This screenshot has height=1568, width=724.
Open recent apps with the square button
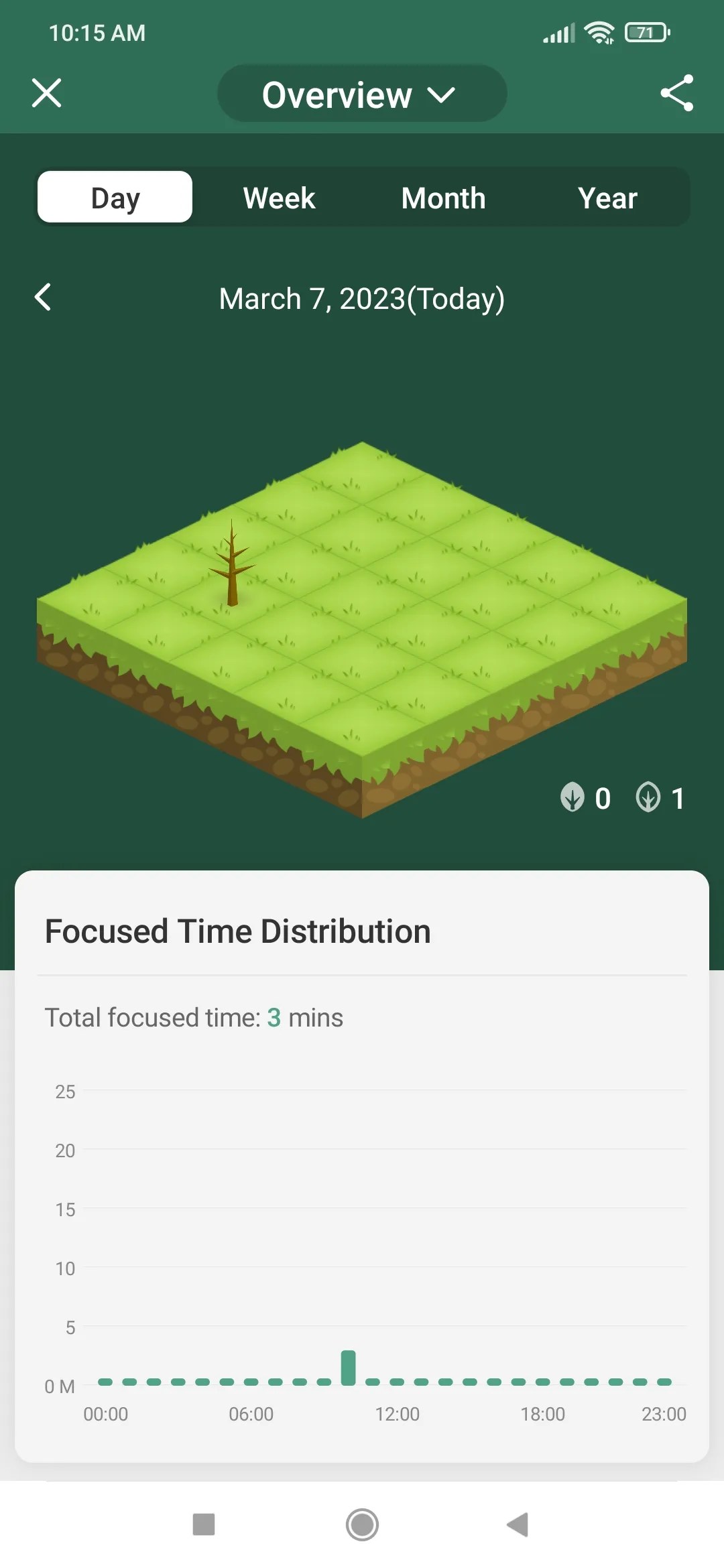coord(204,1526)
